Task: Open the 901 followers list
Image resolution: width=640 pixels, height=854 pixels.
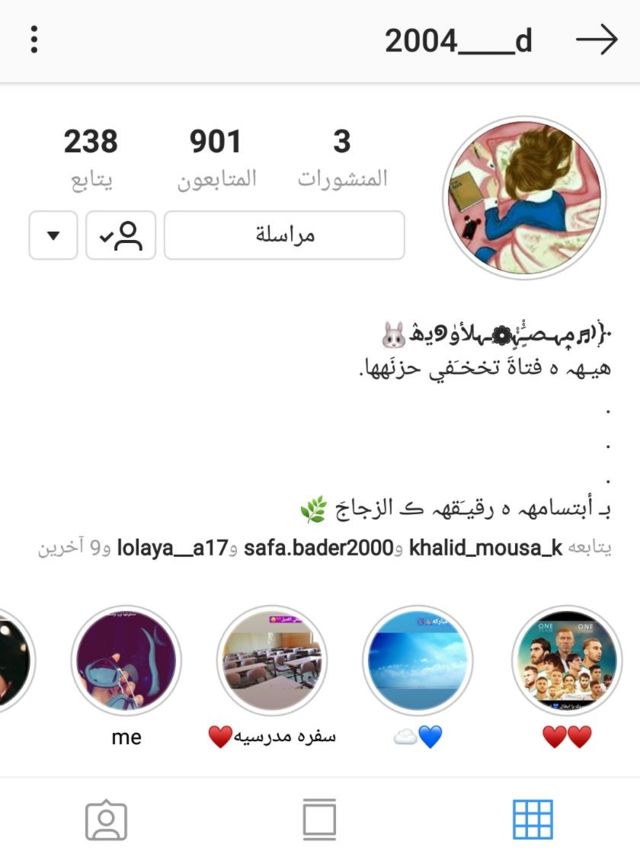Action: click(216, 158)
